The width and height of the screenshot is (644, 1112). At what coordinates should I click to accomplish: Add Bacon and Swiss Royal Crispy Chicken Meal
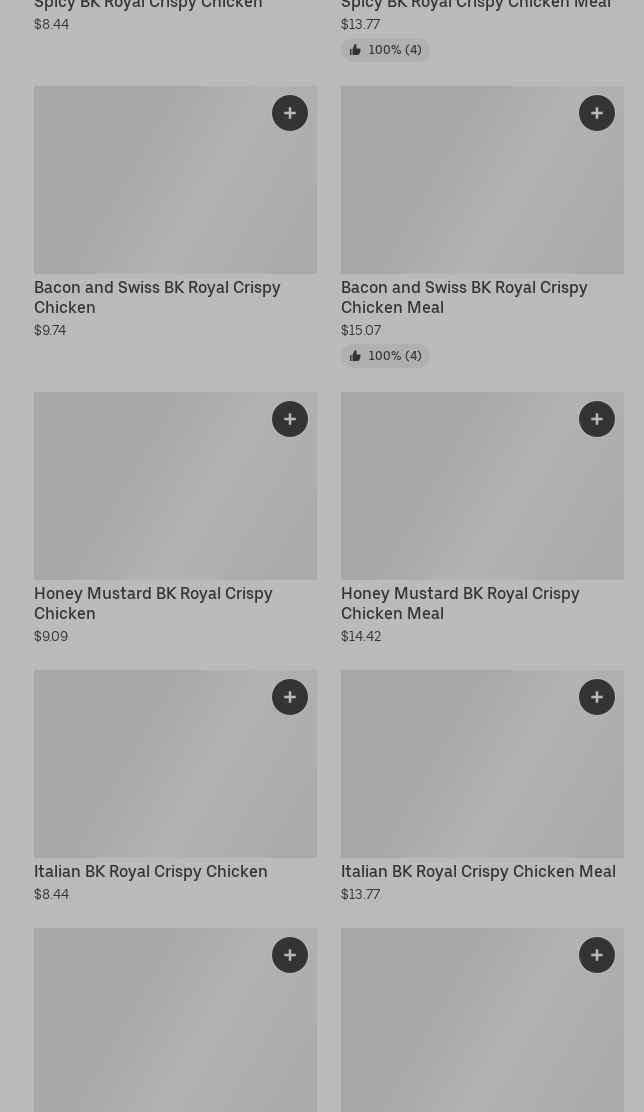point(597,113)
